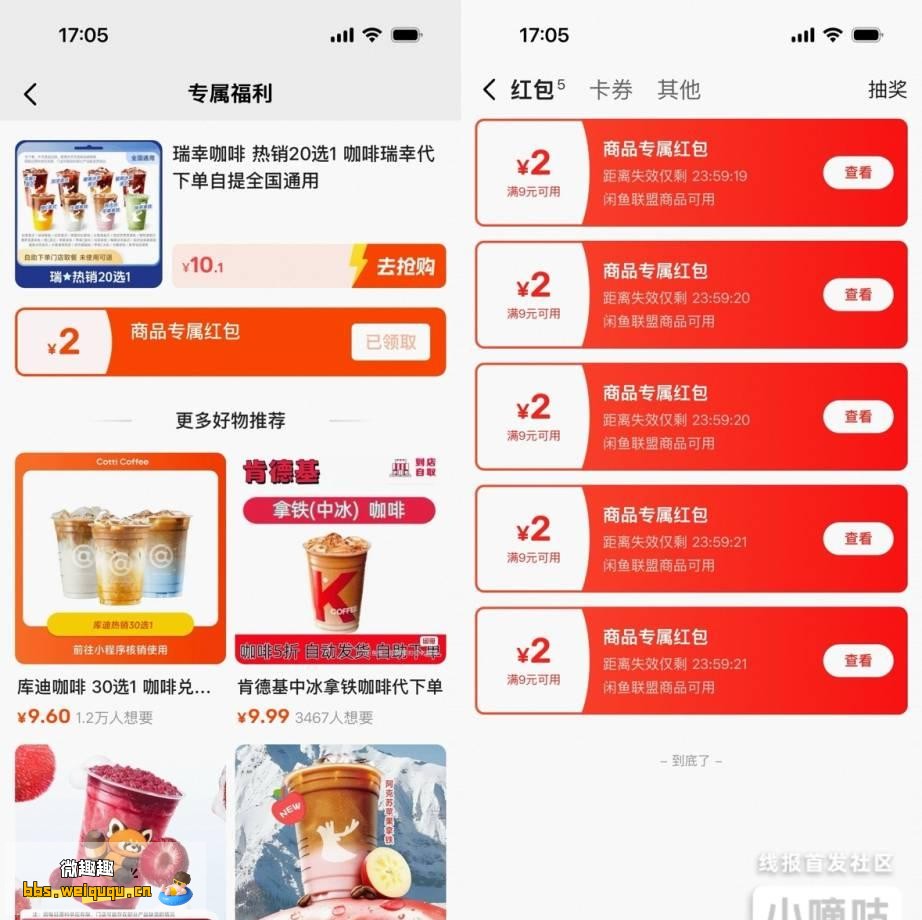Tap the back arrow beside 红包

(489, 90)
